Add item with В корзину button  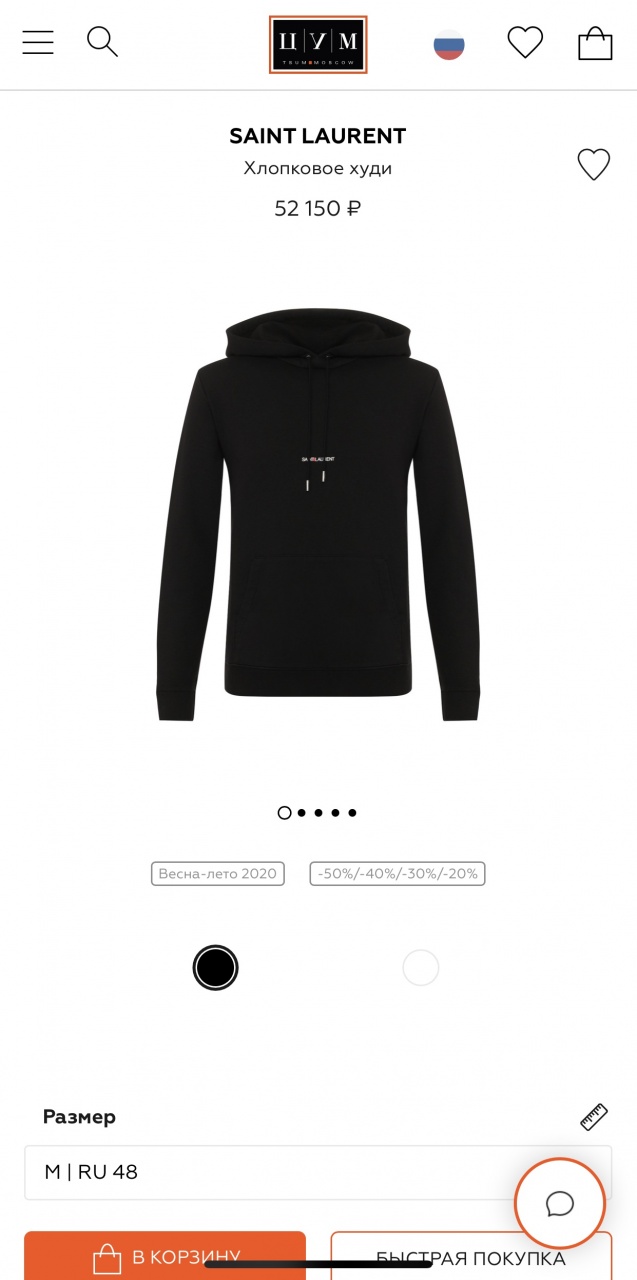[x=165, y=1256]
